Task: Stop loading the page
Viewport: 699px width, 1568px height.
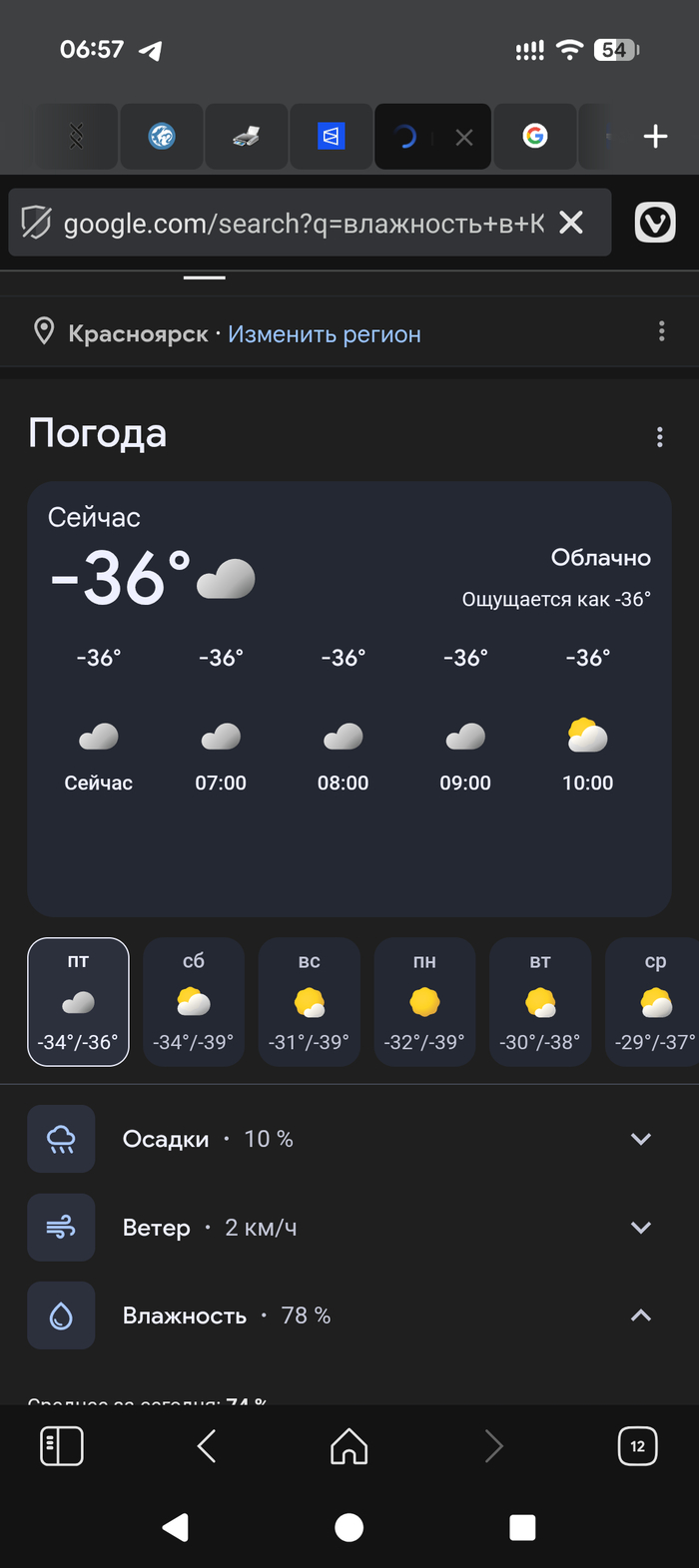Action: [571, 223]
